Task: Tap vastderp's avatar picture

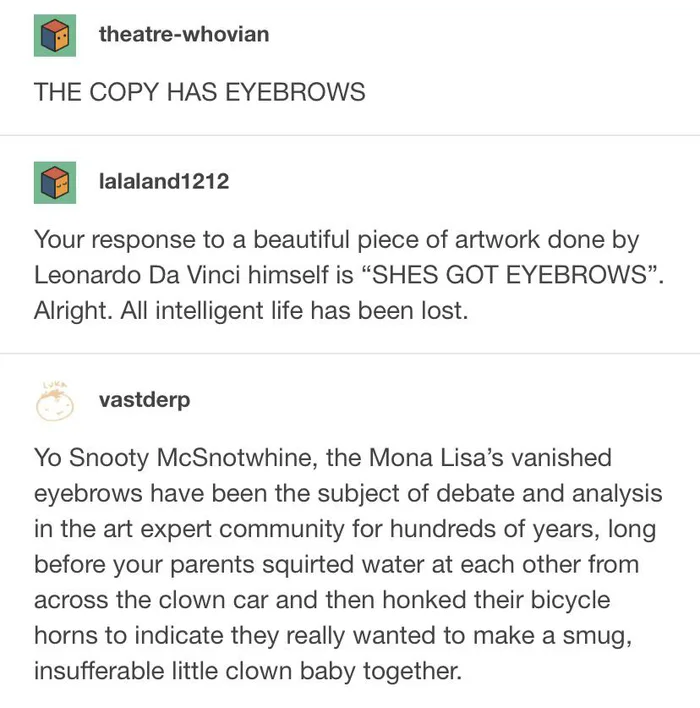Action: [56, 401]
